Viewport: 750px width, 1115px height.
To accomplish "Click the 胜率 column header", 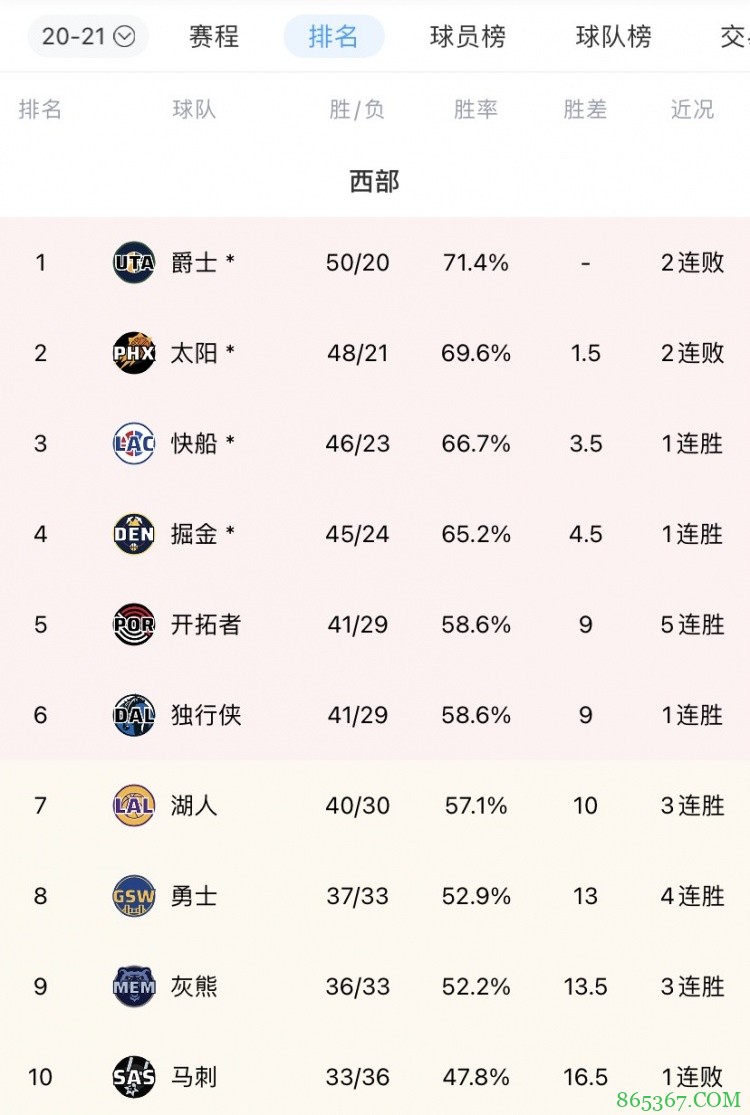I will tap(474, 110).
